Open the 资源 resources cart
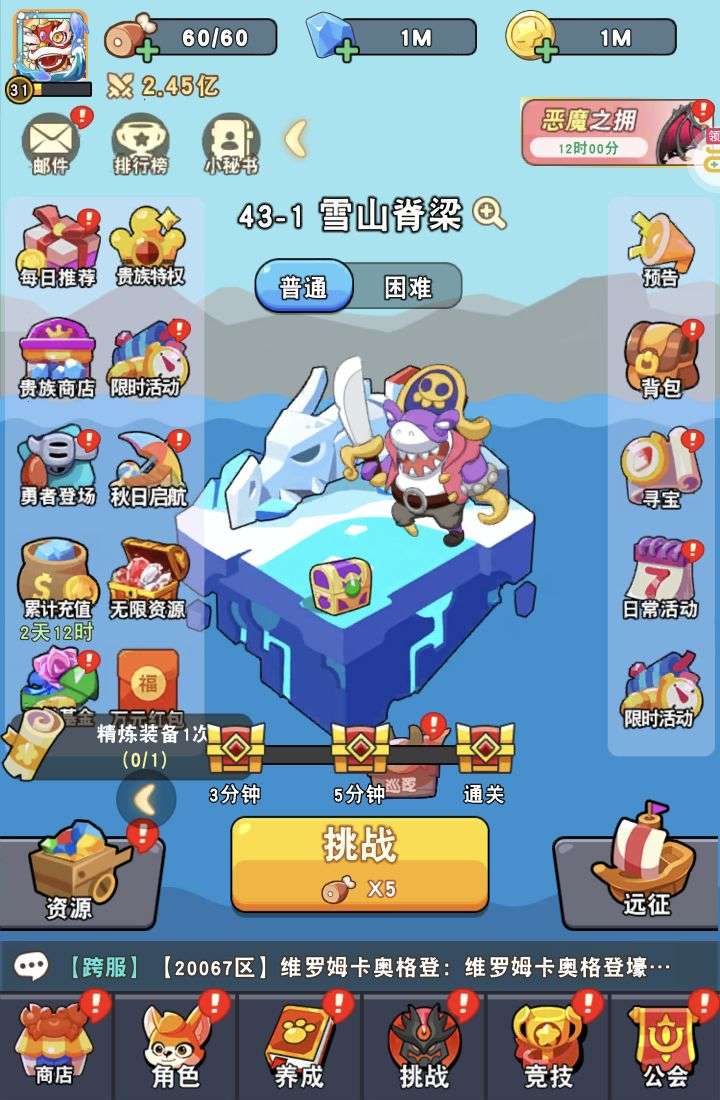 point(72,870)
